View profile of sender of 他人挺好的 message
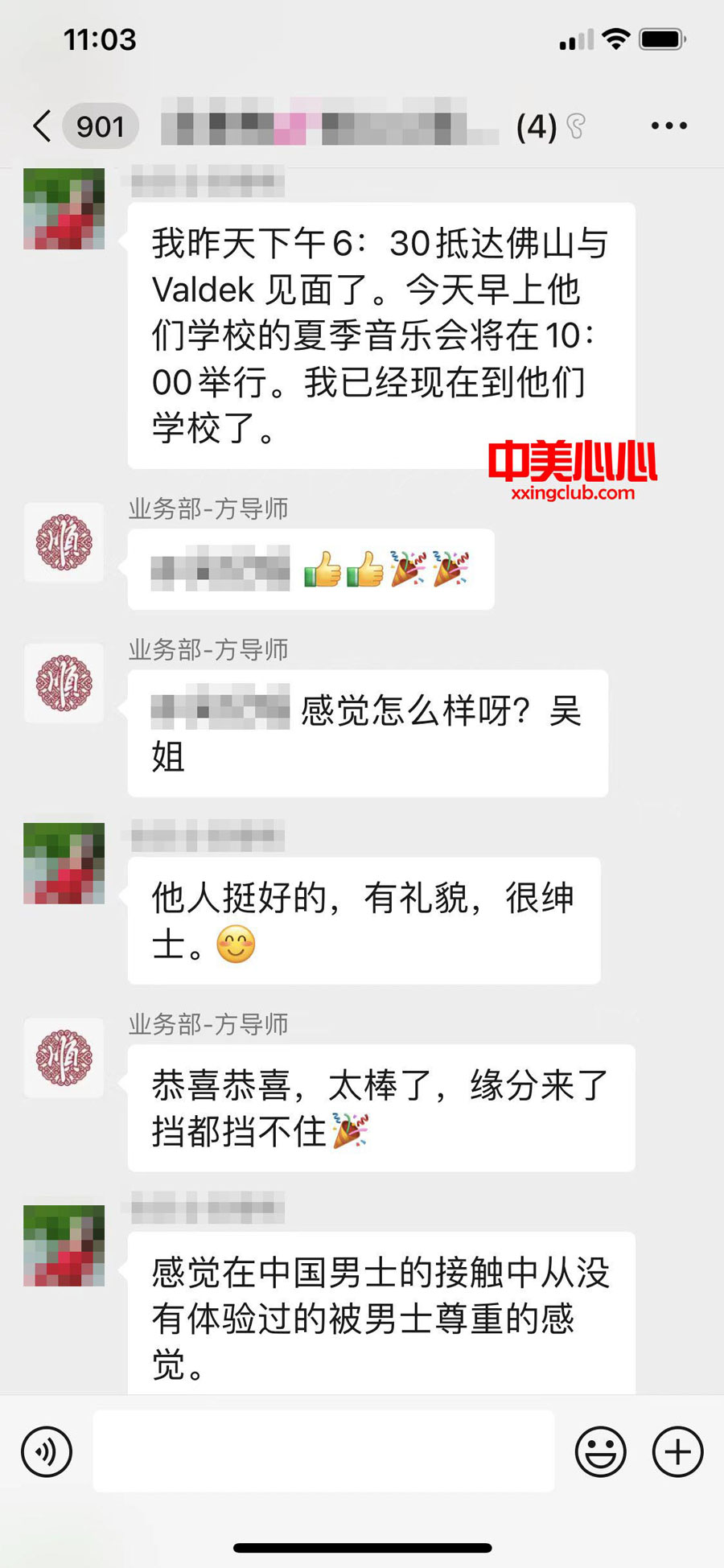724x1568 pixels. coord(64,863)
